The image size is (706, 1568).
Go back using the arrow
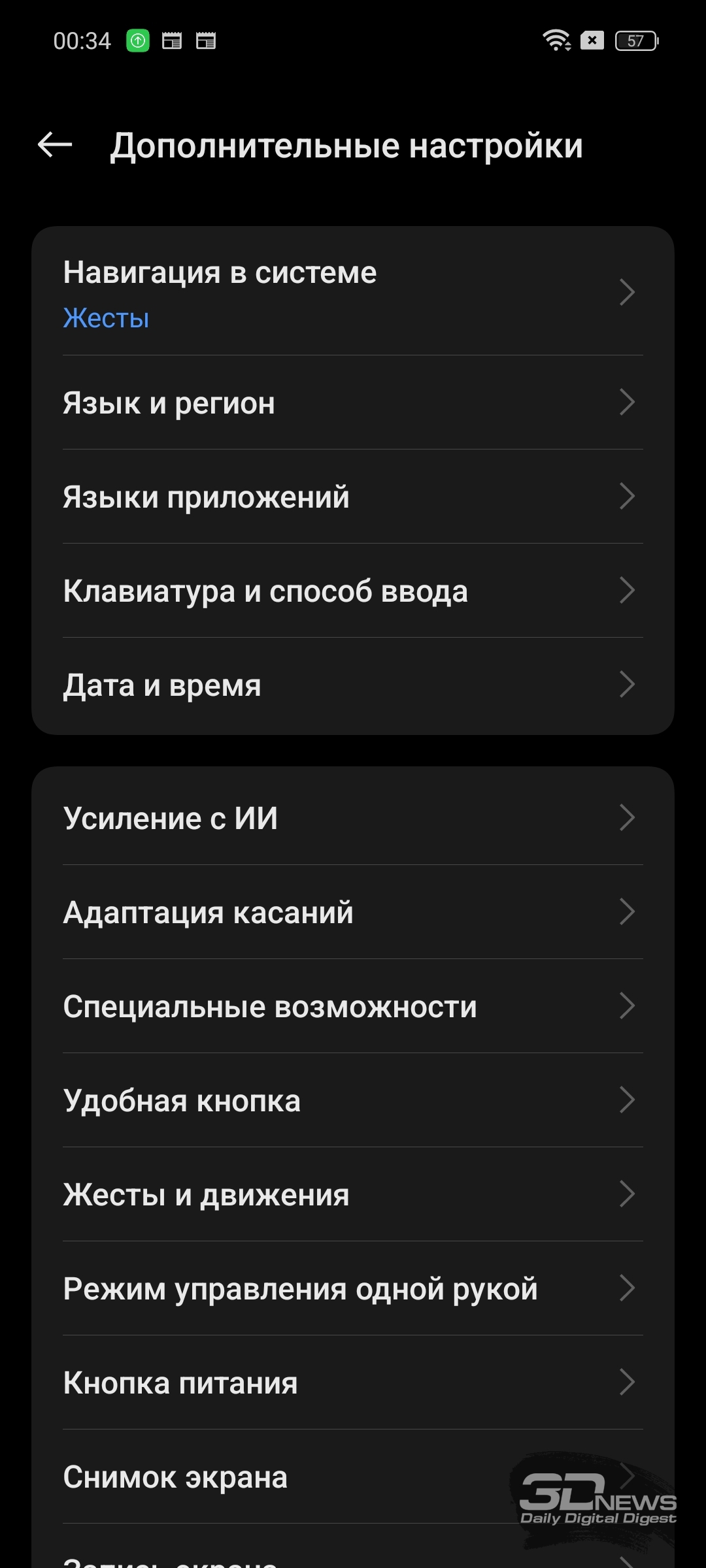[55, 144]
